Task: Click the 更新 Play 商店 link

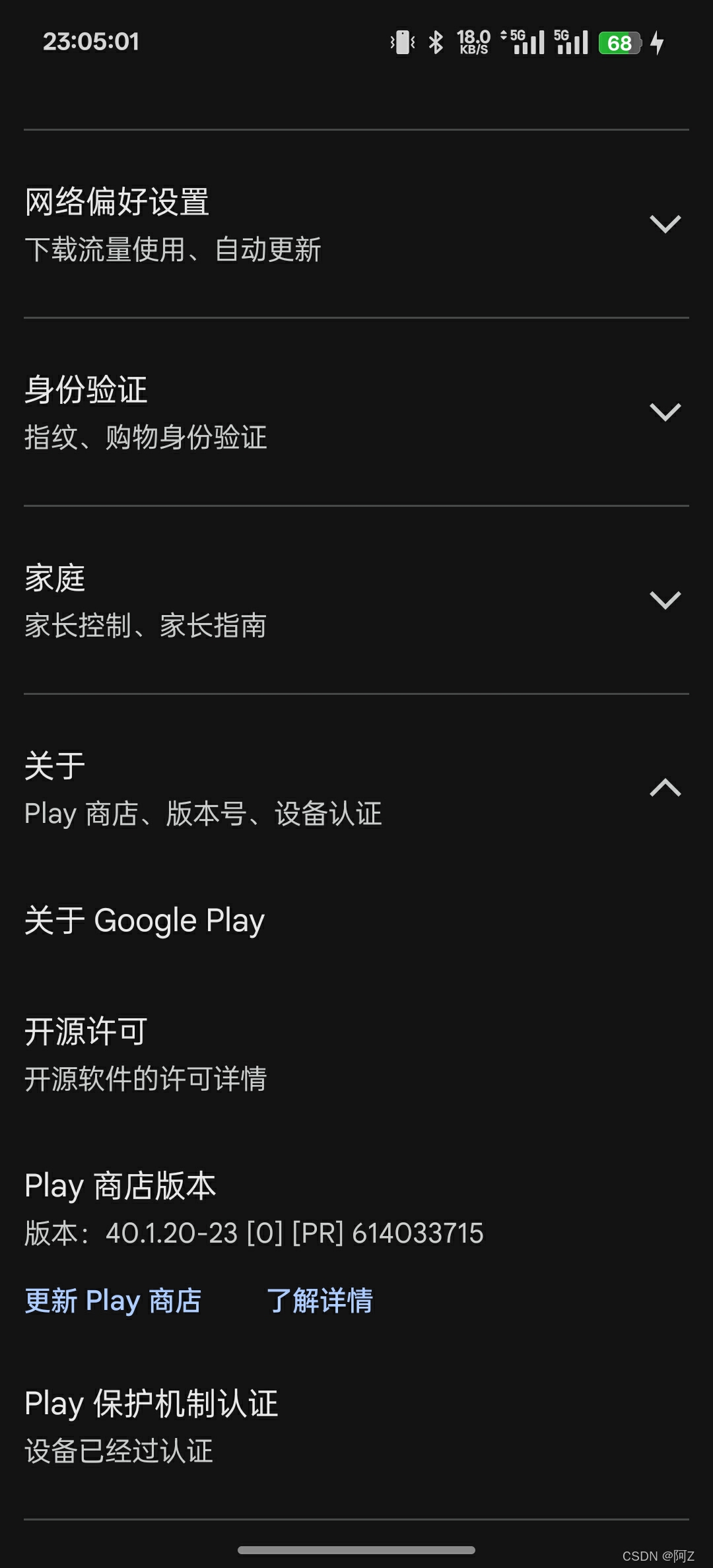Action: [113, 1300]
